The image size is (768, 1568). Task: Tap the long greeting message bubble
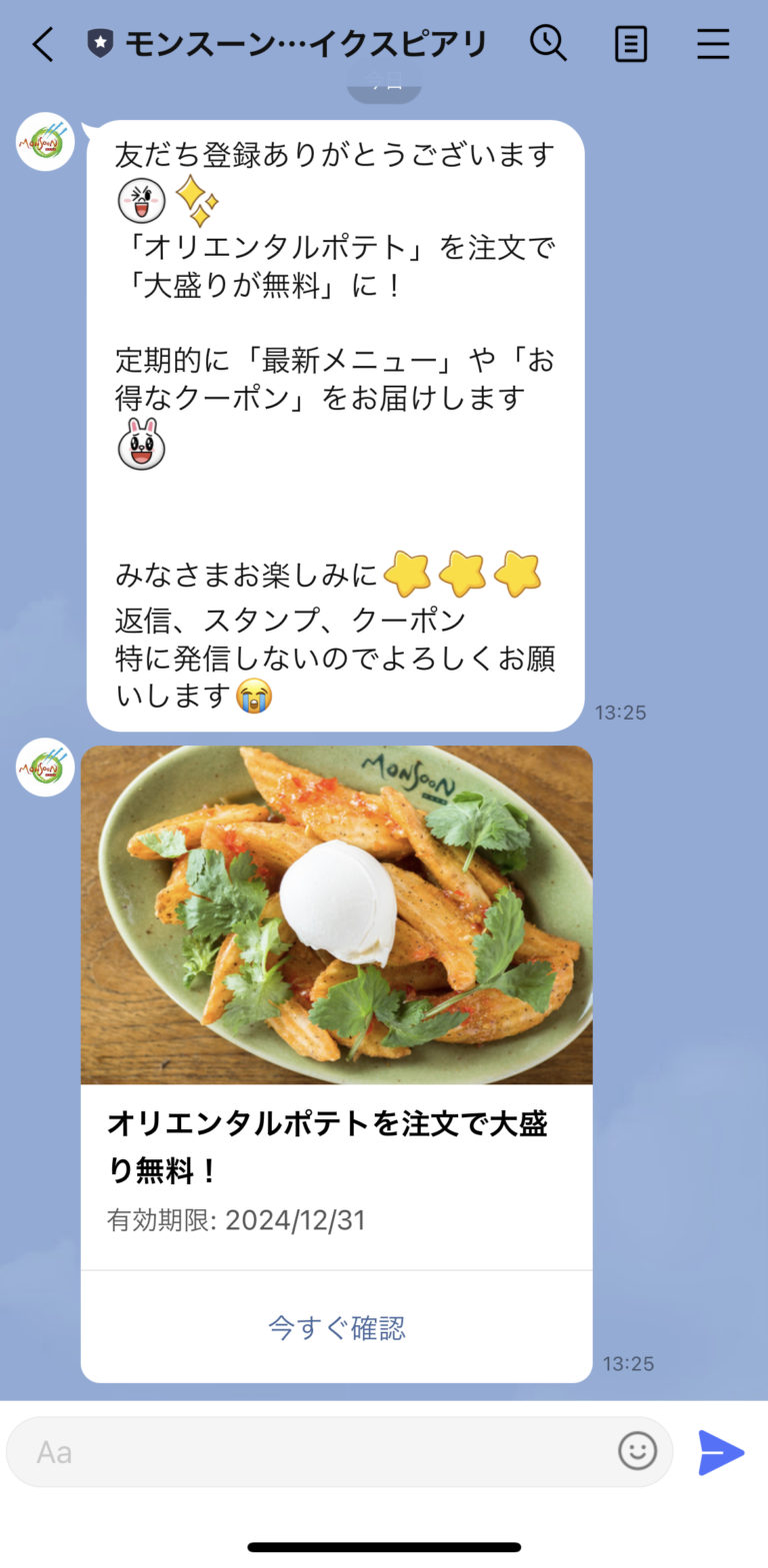point(335,420)
